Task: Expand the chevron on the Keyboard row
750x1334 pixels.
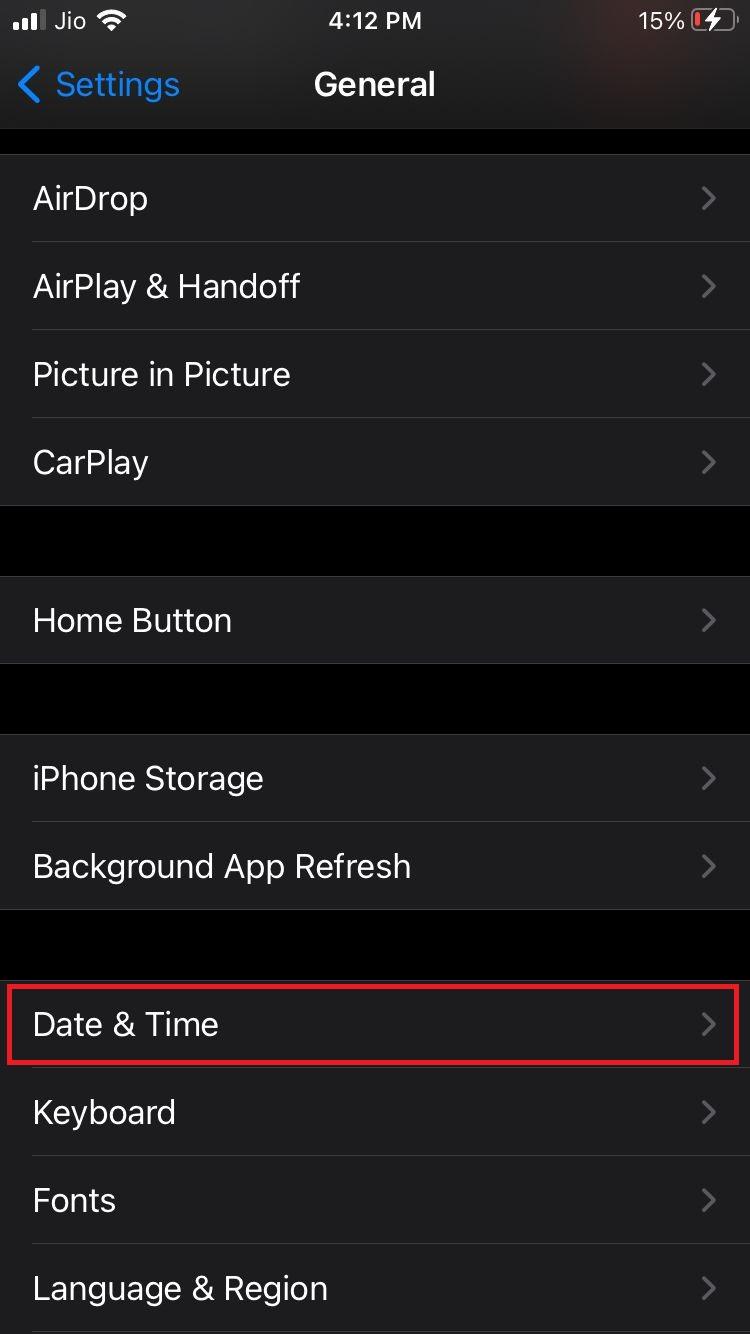Action: pos(709,1112)
